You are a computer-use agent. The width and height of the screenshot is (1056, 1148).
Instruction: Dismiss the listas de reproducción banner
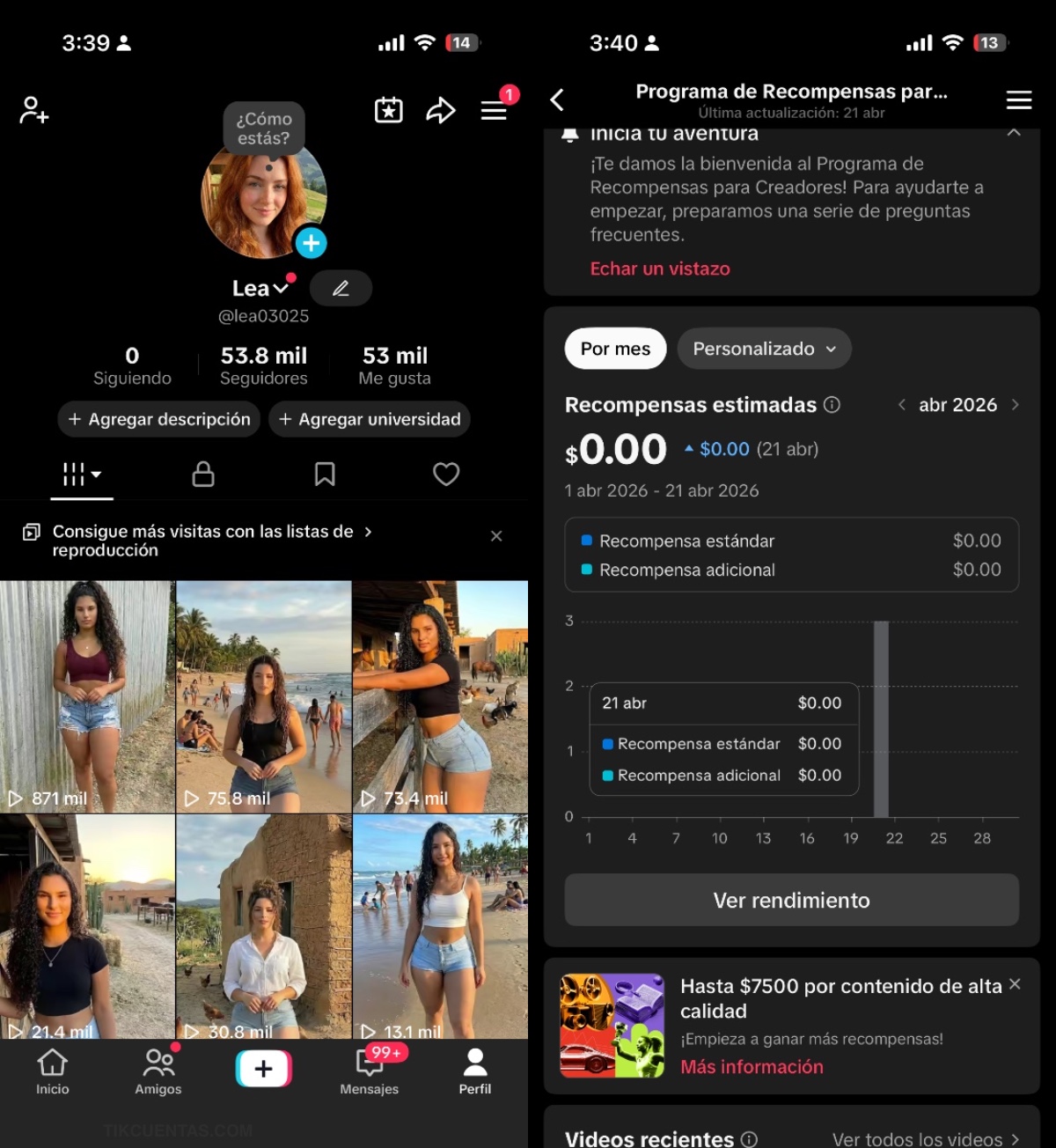[496, 536]
